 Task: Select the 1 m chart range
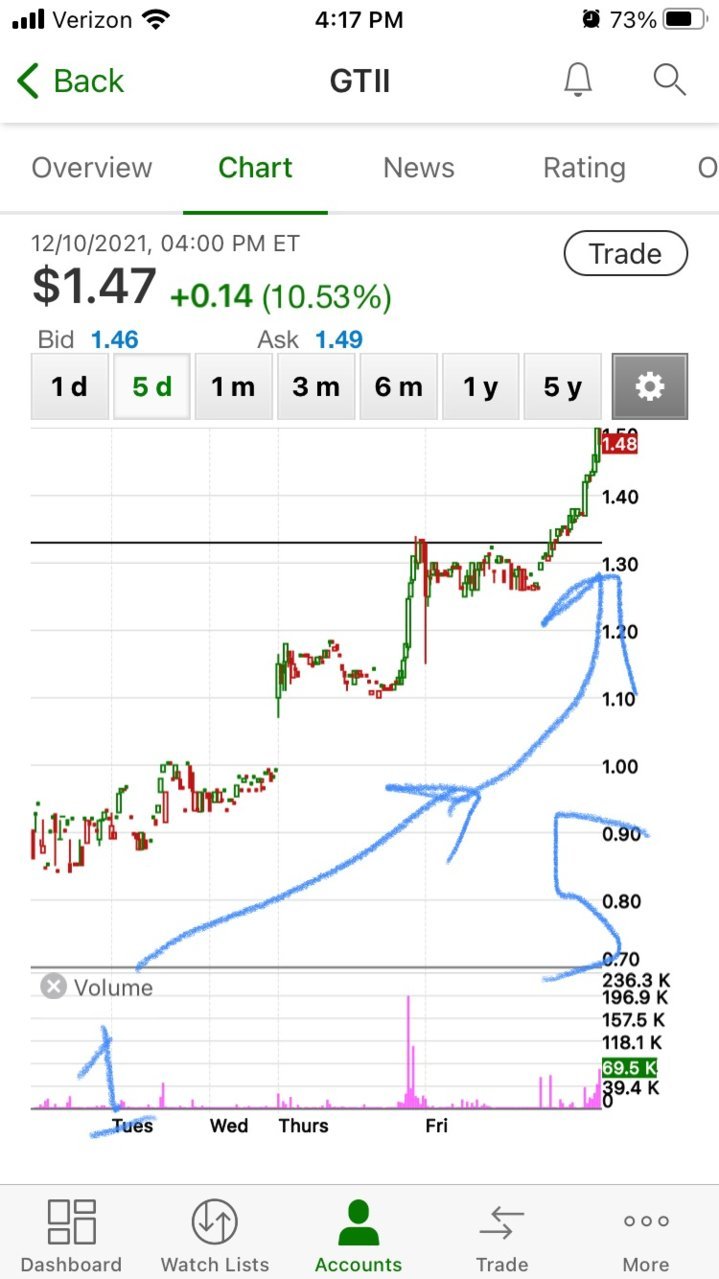233,386
